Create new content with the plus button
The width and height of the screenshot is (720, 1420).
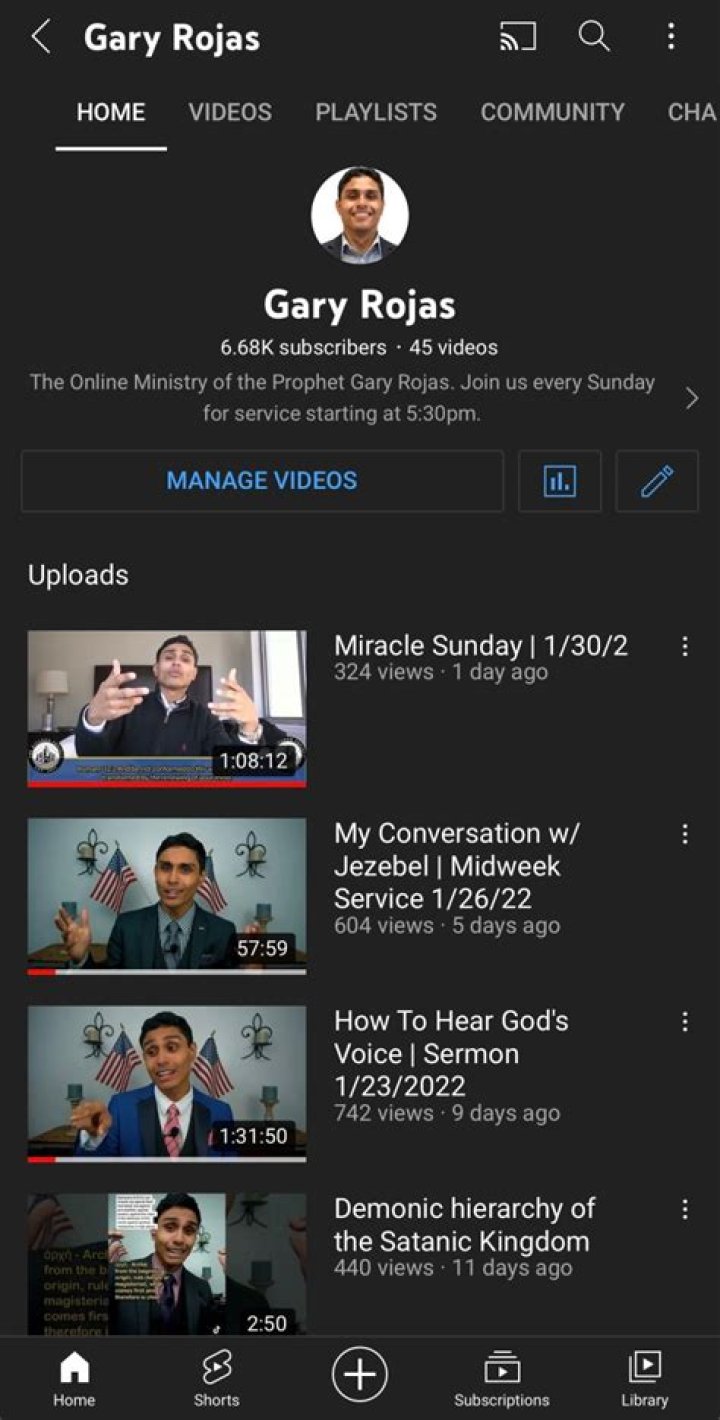(x=359, y=1375)
